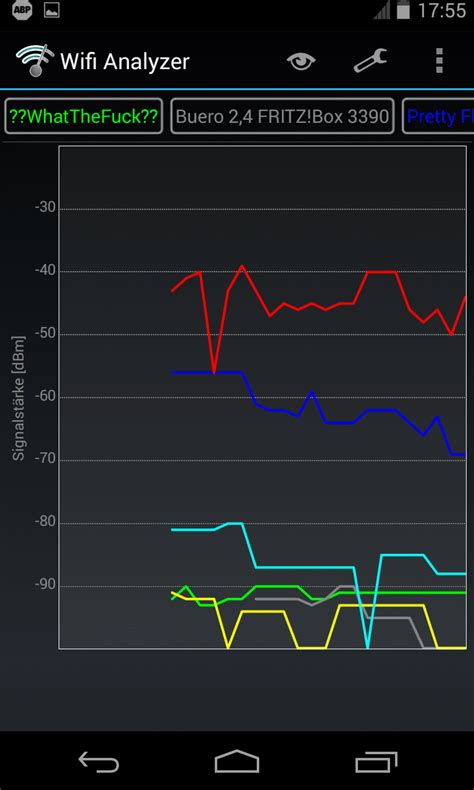
Task: Open the three-dot overflow menu
Action: 439,61
